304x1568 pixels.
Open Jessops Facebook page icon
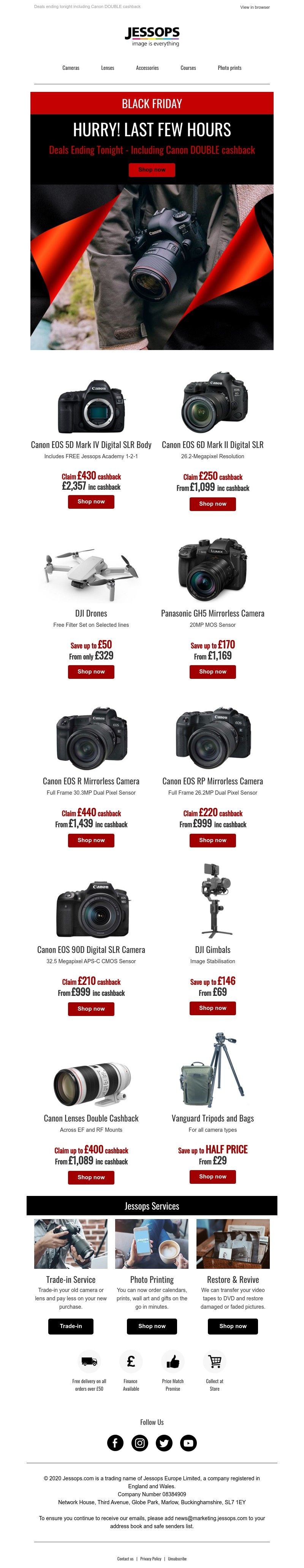pos(115,1443)
